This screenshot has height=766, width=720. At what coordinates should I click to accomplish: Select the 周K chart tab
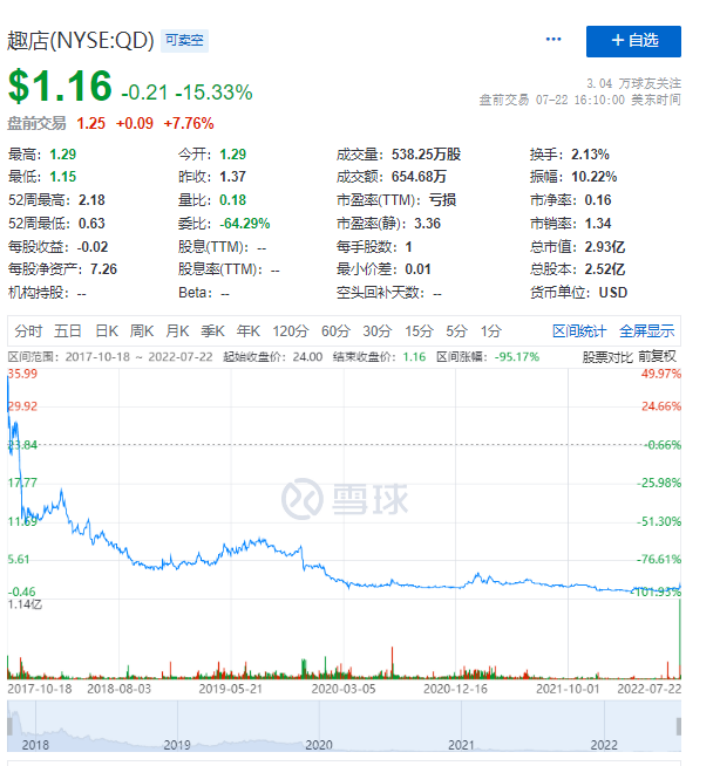[141, 331]
